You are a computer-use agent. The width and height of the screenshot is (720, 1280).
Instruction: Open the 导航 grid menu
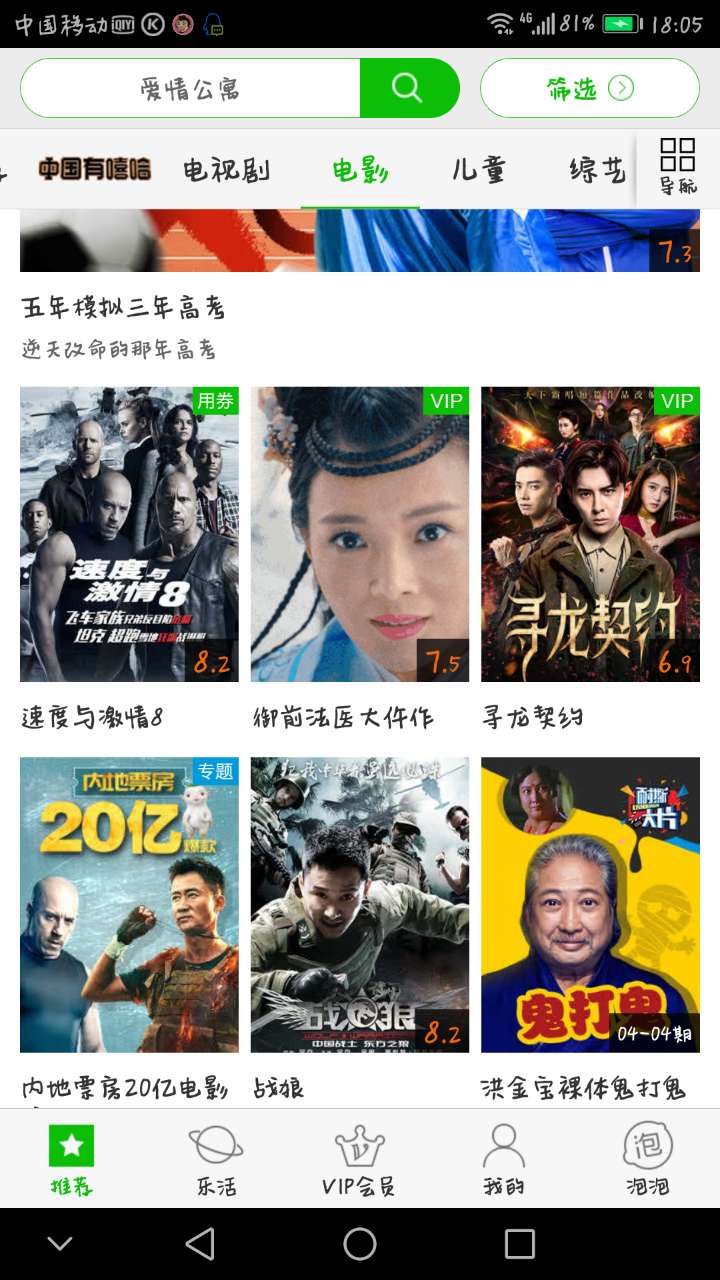click(x=677, y=166)
